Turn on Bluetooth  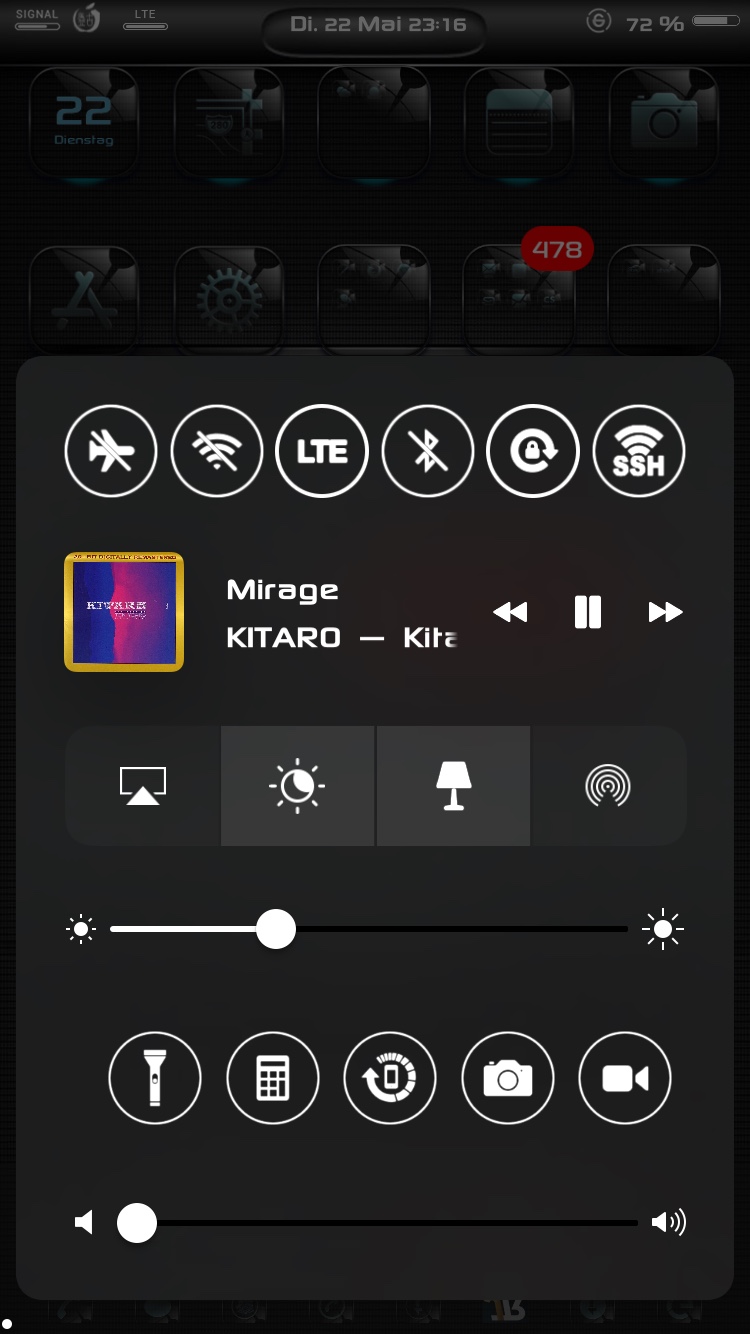coord(428,451)
